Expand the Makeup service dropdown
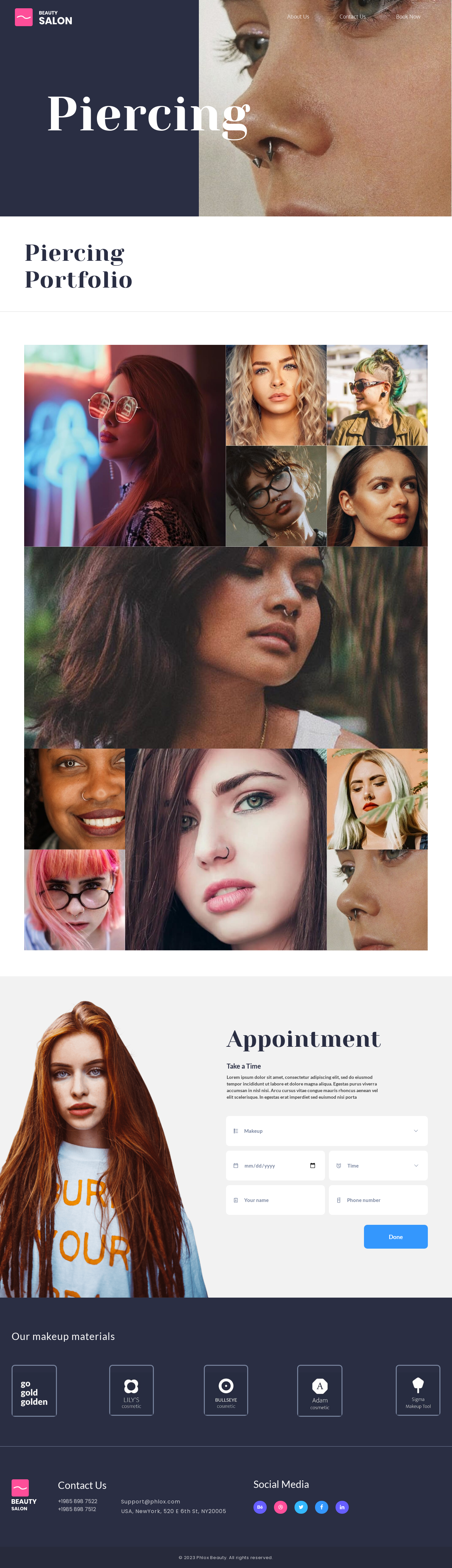Viewport: 452px width, 1568px height. [326, 1130]
